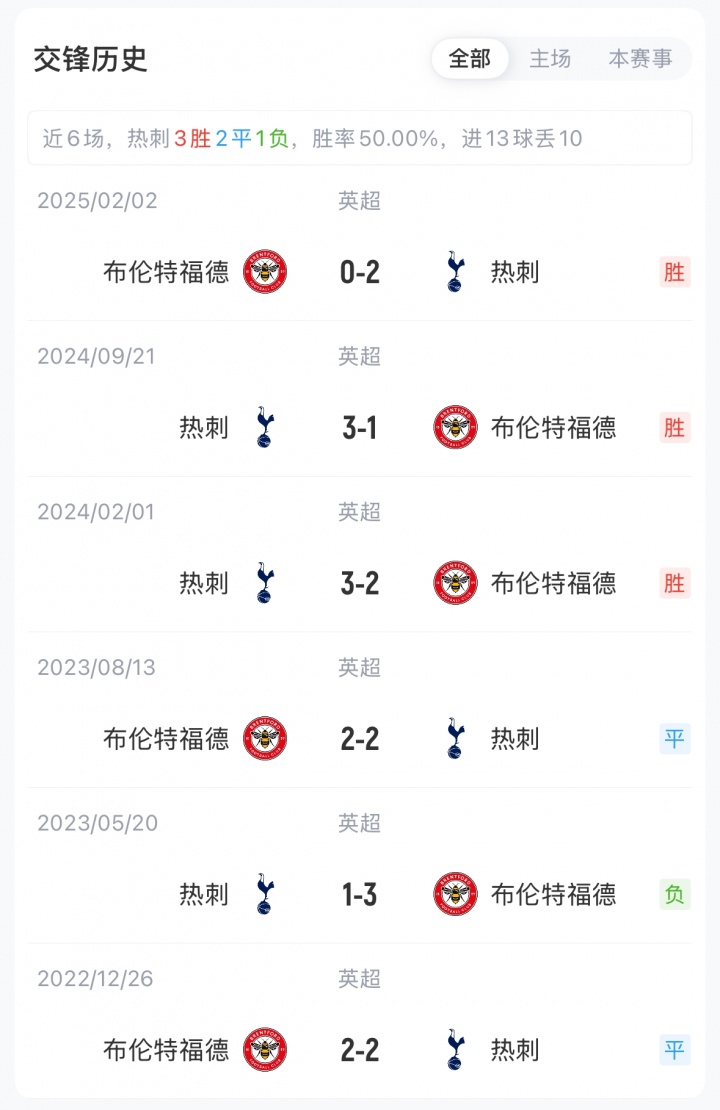The width and height of the screenshot is (720, 1110).
Task: Click the green 负 label for the 2023/05/20 match
Action: pyautogui.click(x=673, y=895)
